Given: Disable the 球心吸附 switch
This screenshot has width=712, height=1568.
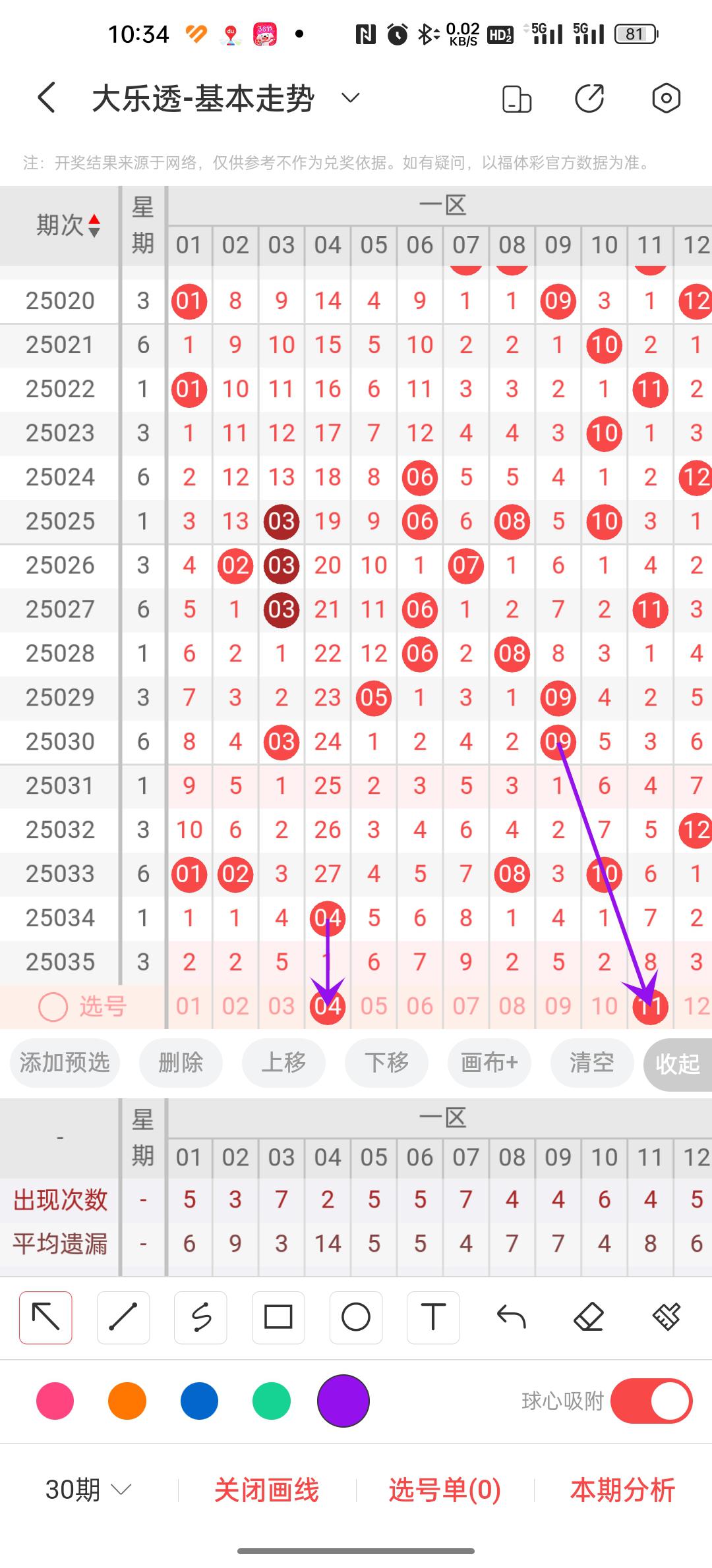Looking at the screenshot, I should click(651, 1401).
